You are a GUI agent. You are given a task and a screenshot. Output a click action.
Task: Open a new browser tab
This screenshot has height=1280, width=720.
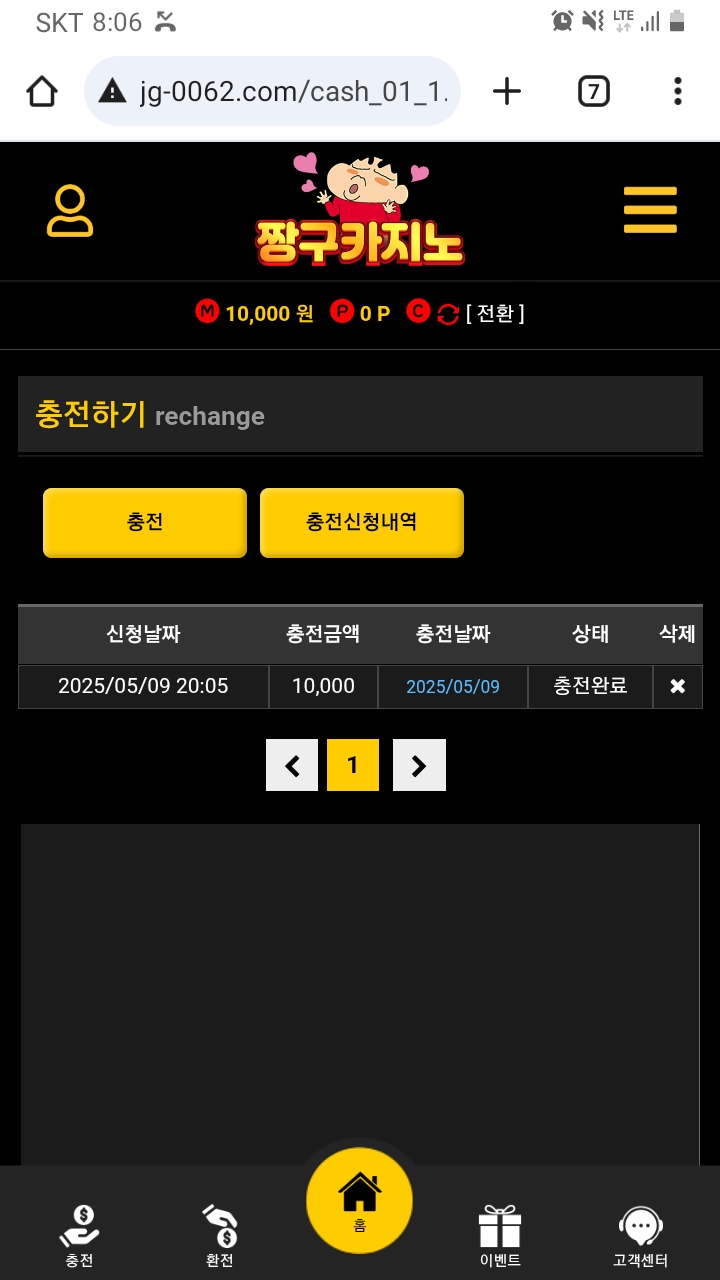pyautogui.click(x=507, y=92)
